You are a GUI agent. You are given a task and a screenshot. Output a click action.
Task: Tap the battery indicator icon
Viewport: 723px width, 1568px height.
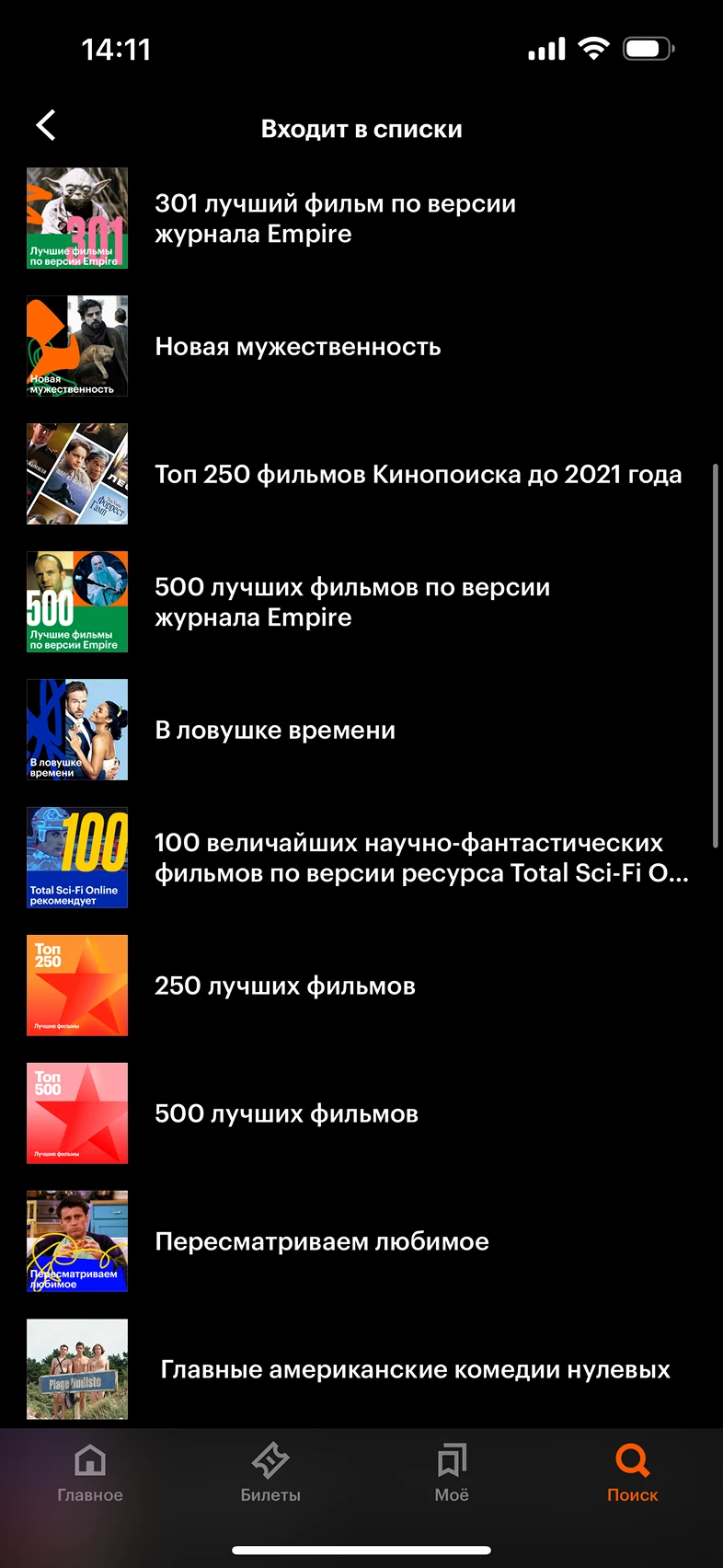pos(648,47)
